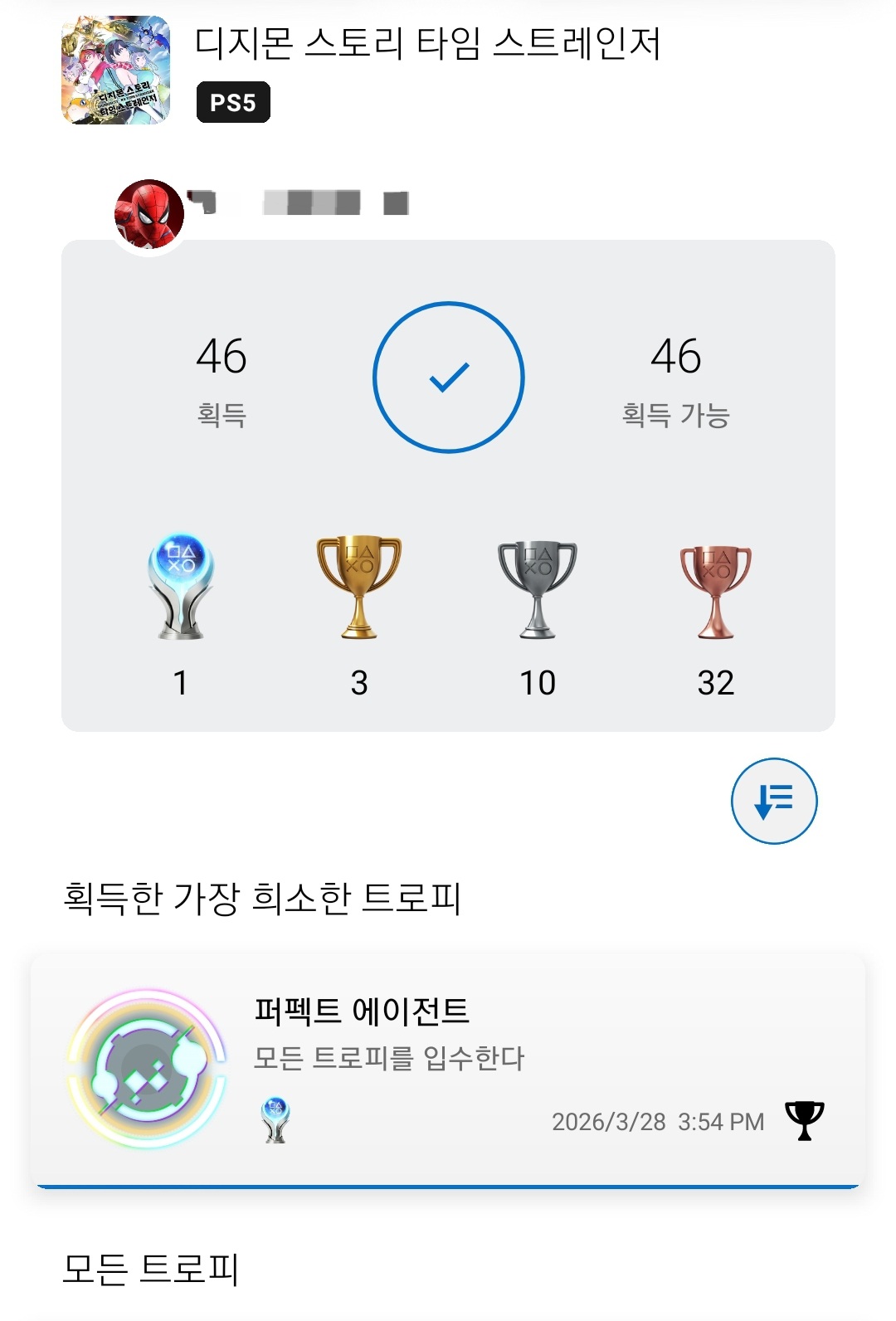
Task: Open the Spider-Man profile avatar
Action: tap(149, 215)
